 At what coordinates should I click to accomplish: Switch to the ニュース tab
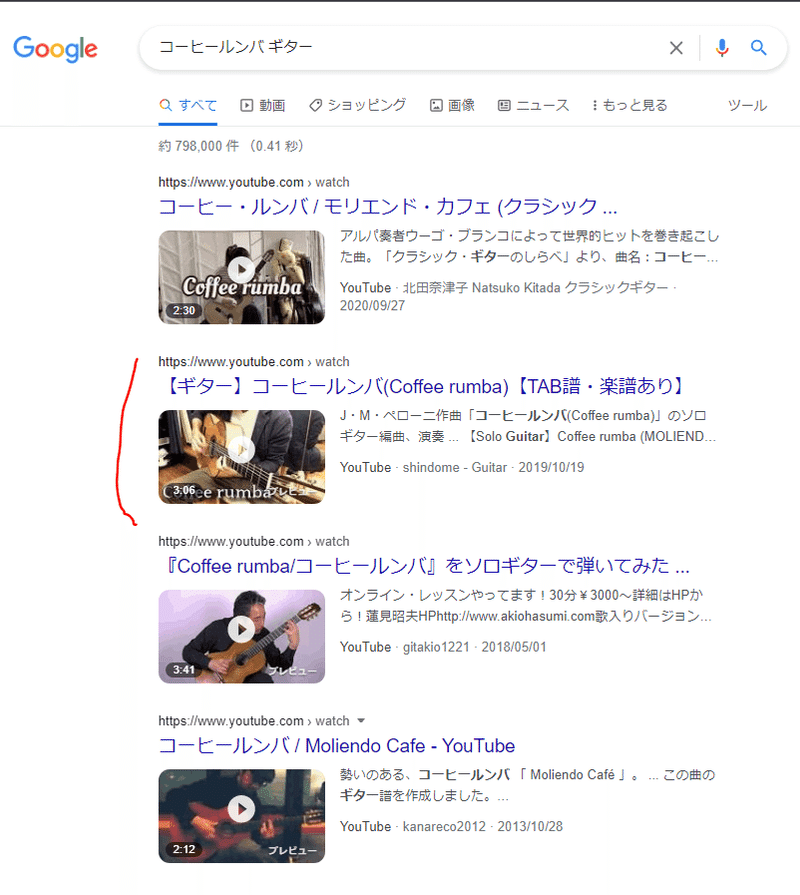[533, 105]
